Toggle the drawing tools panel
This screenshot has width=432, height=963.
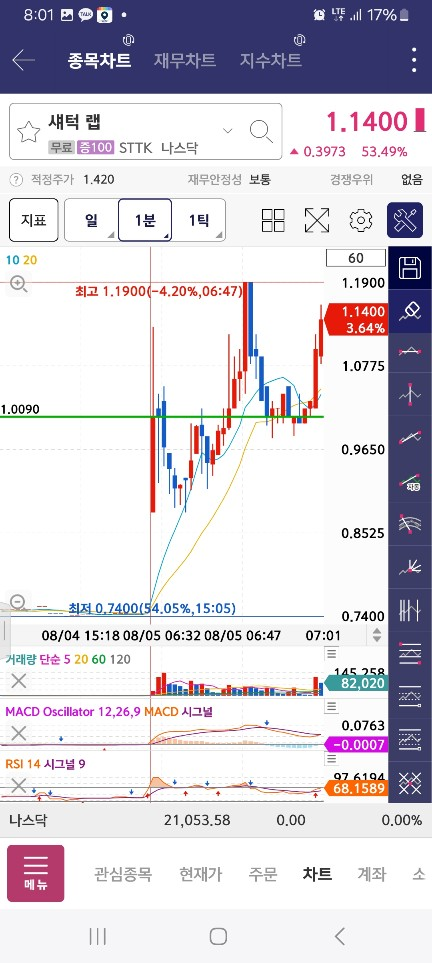(405, 220)
